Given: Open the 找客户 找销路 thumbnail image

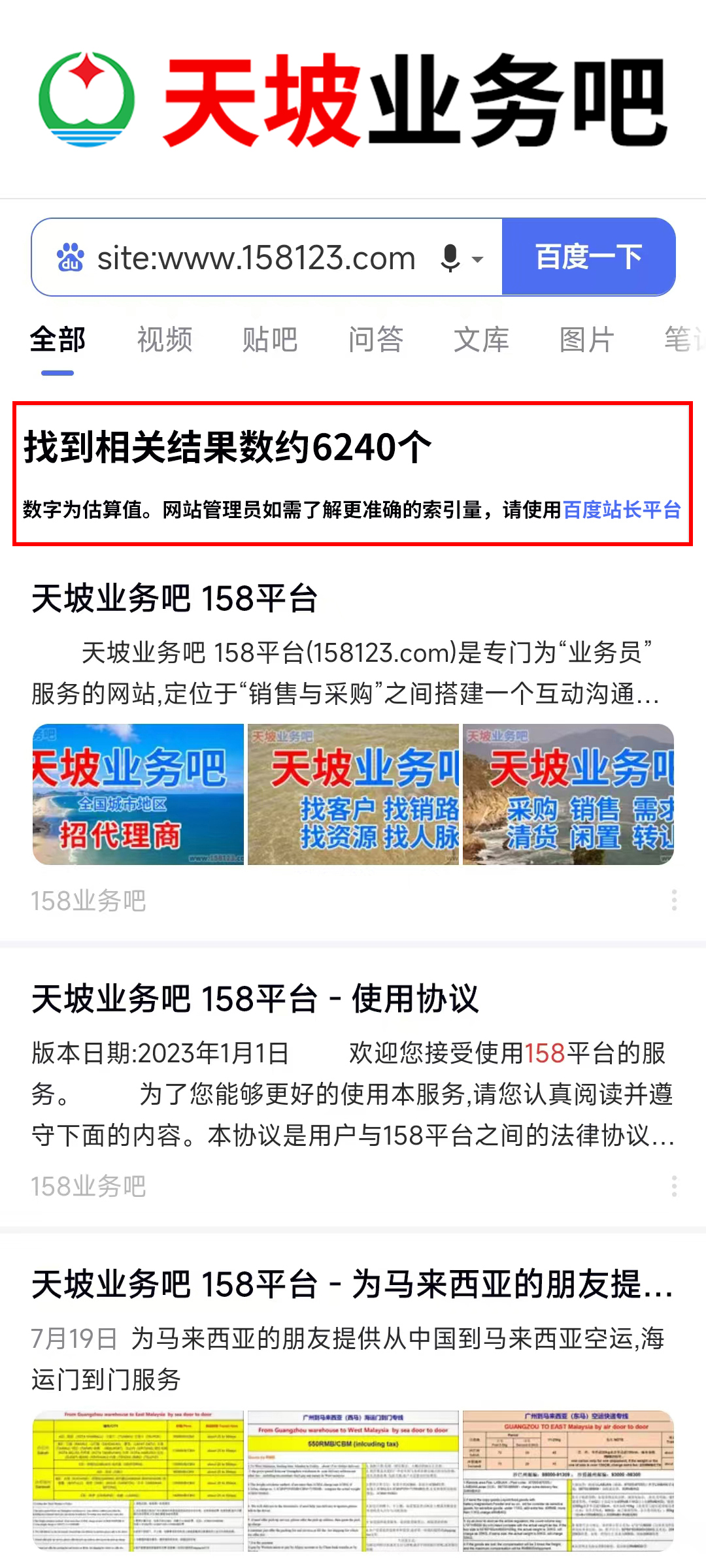Looking at the screenshot, I should point(353,794).
